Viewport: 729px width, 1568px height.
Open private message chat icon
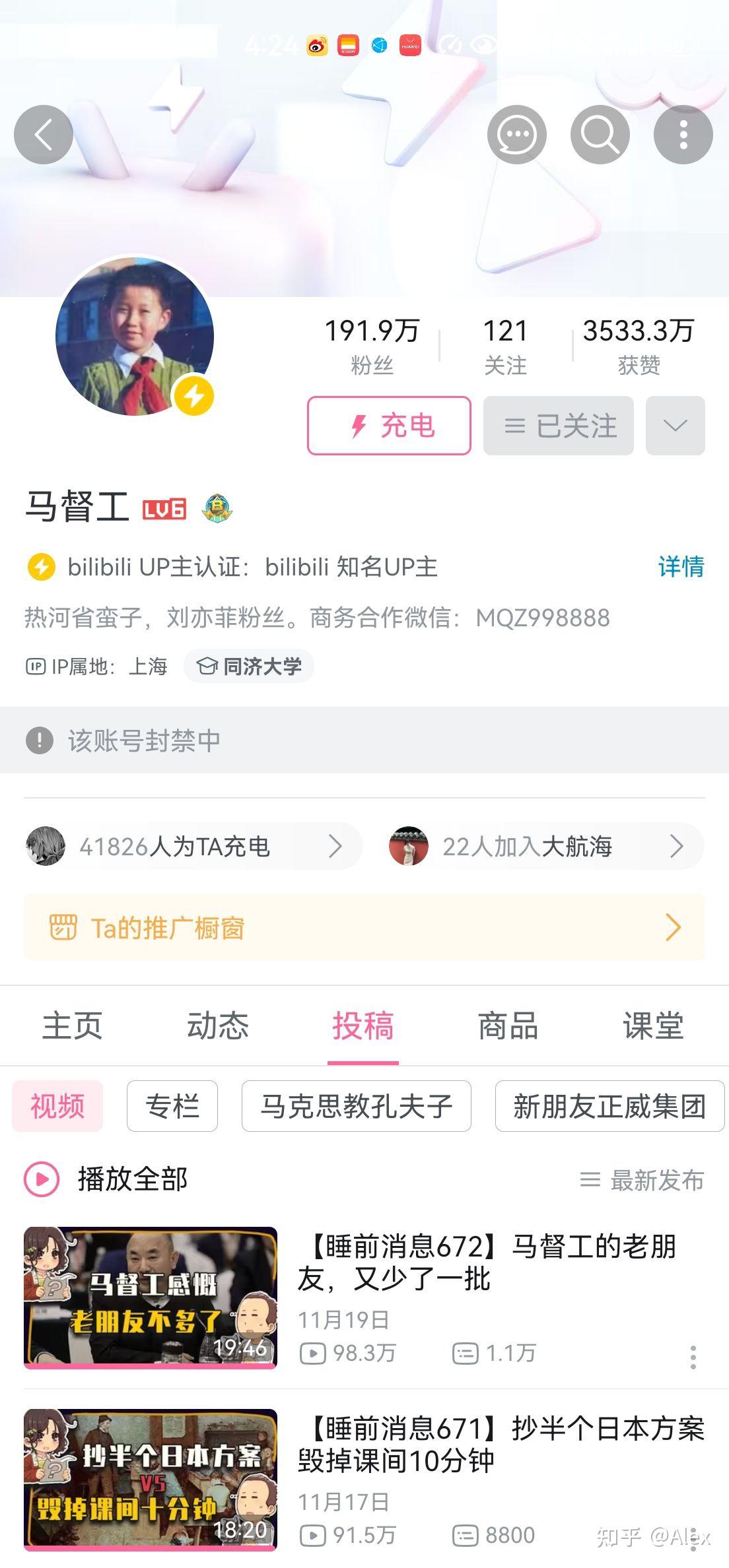[x=516, y=135]
